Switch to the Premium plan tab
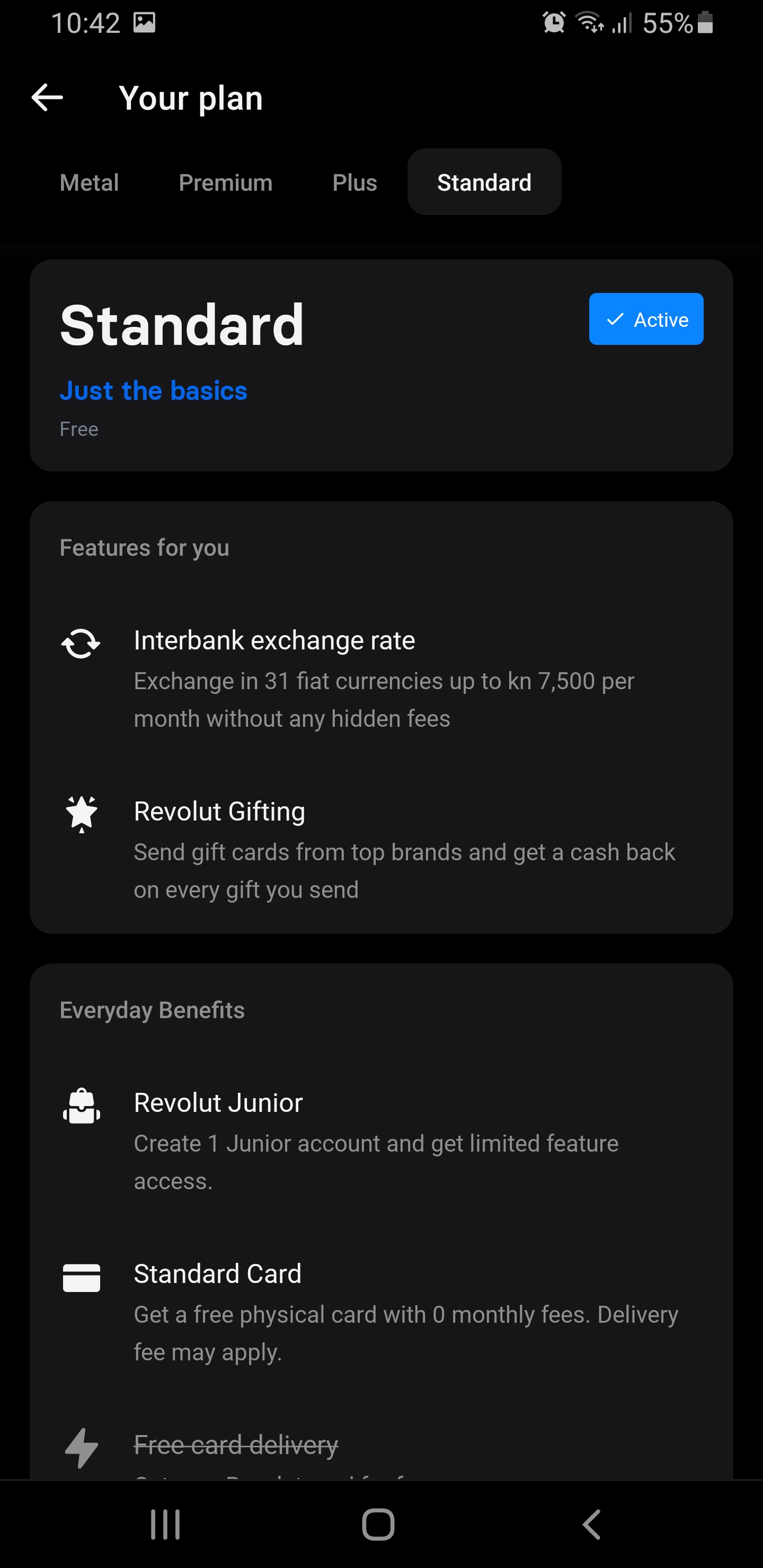 point(225,183)
